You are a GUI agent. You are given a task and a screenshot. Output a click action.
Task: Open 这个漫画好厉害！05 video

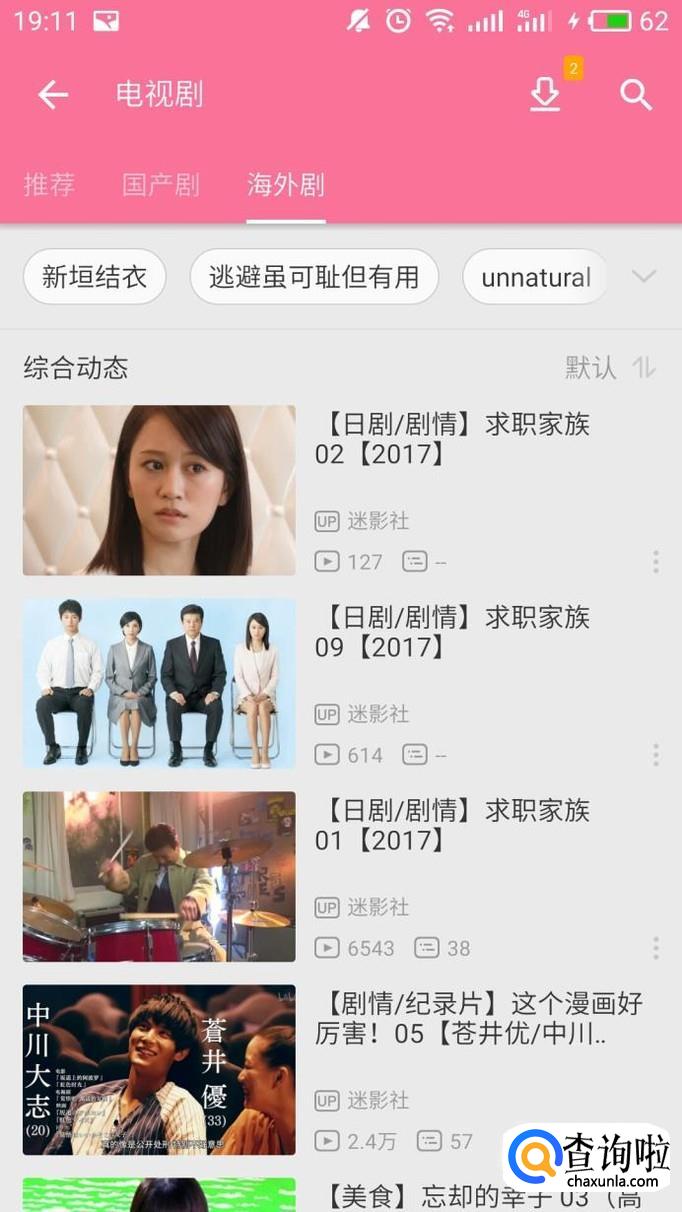[160, 1069]
